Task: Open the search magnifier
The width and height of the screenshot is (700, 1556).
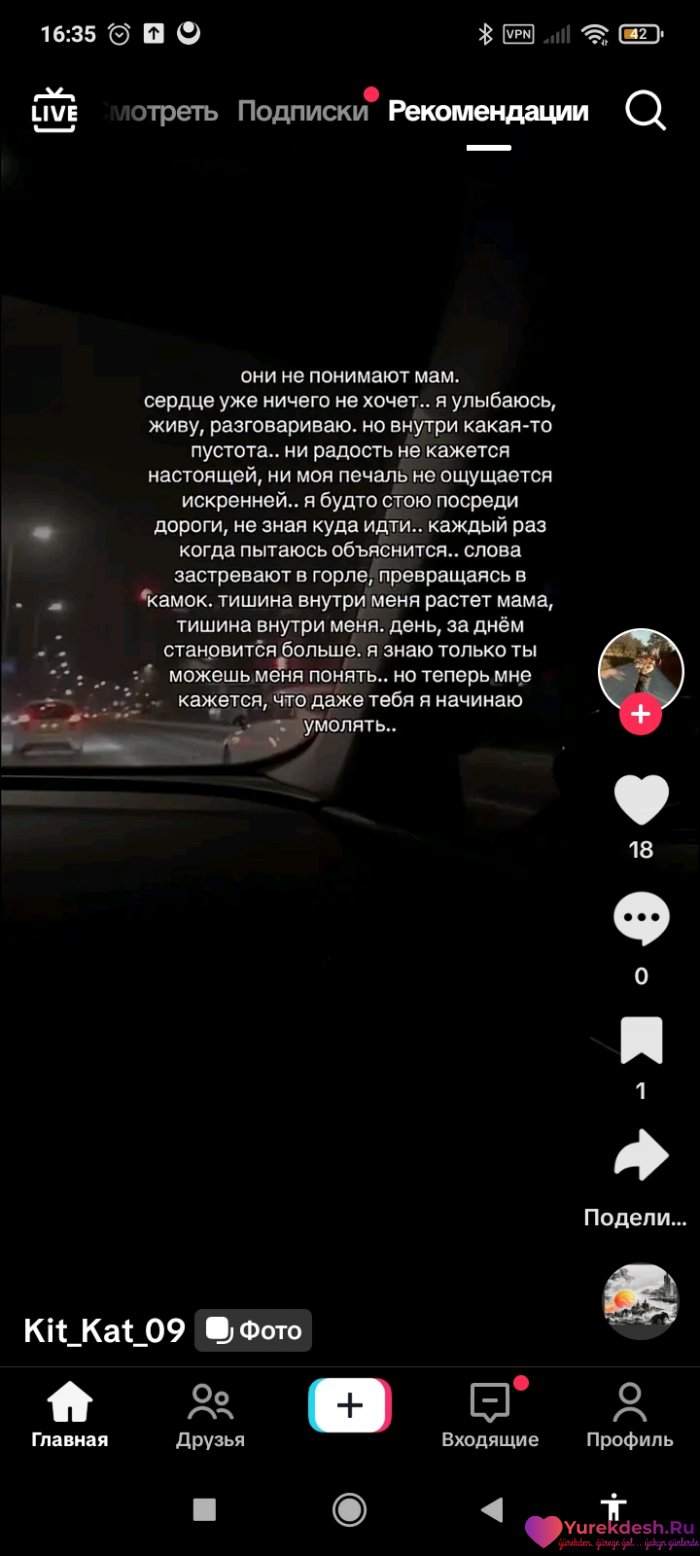Action: 645,111
